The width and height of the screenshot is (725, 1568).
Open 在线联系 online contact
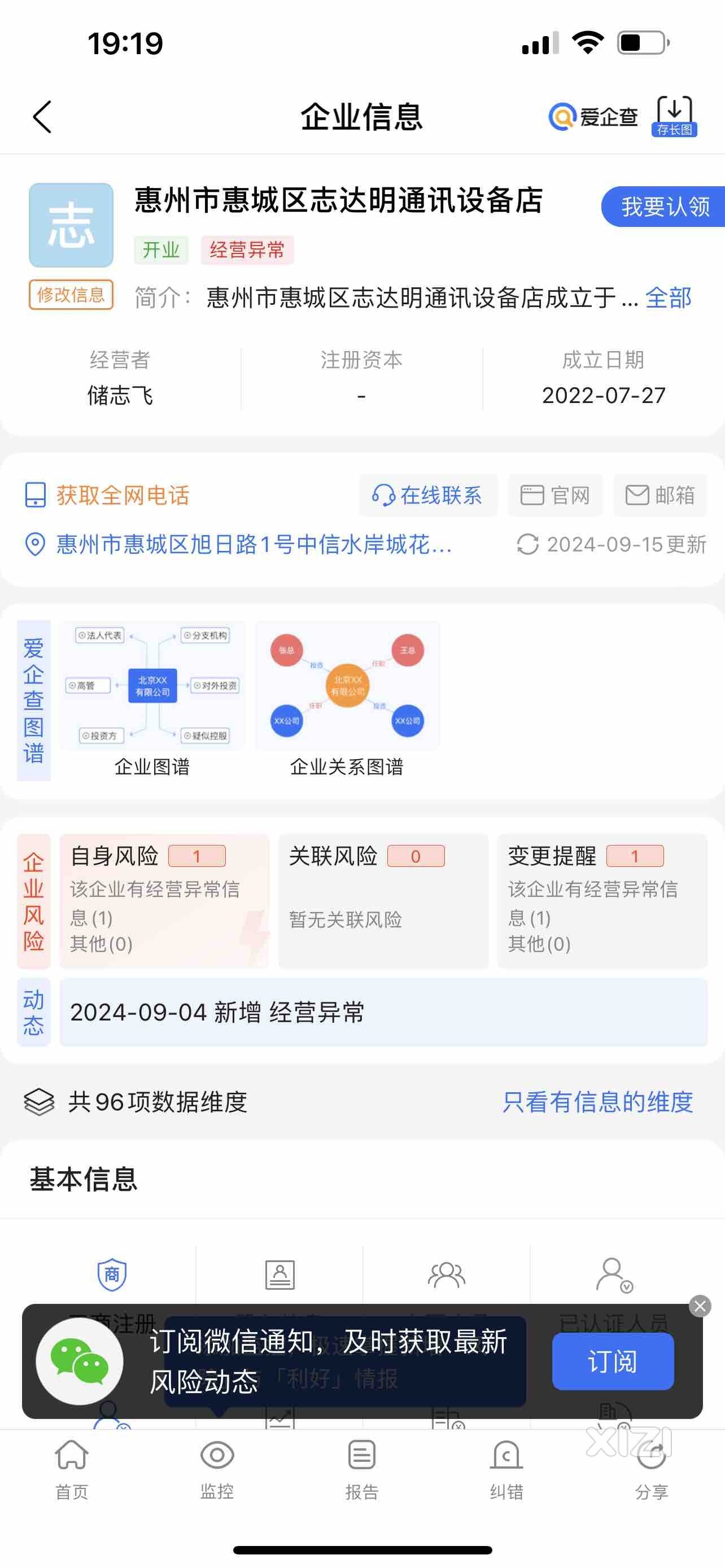point(428,495)
